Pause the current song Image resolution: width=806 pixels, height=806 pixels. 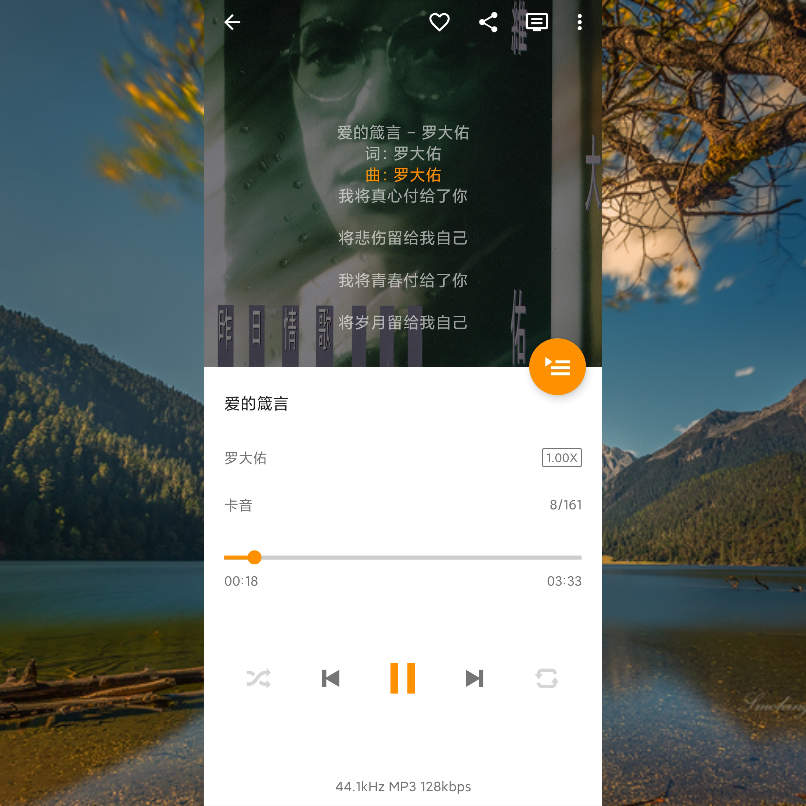[x=402, y=678]
